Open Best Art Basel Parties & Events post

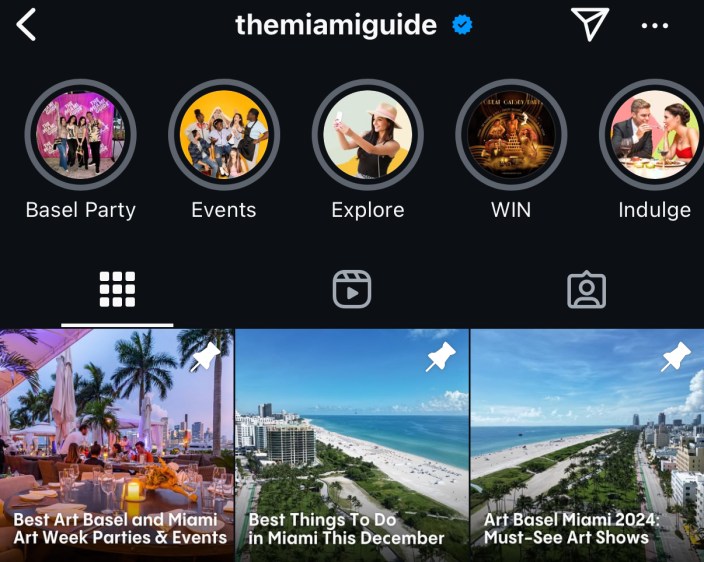pyautogui.click(x=116, y=445)
